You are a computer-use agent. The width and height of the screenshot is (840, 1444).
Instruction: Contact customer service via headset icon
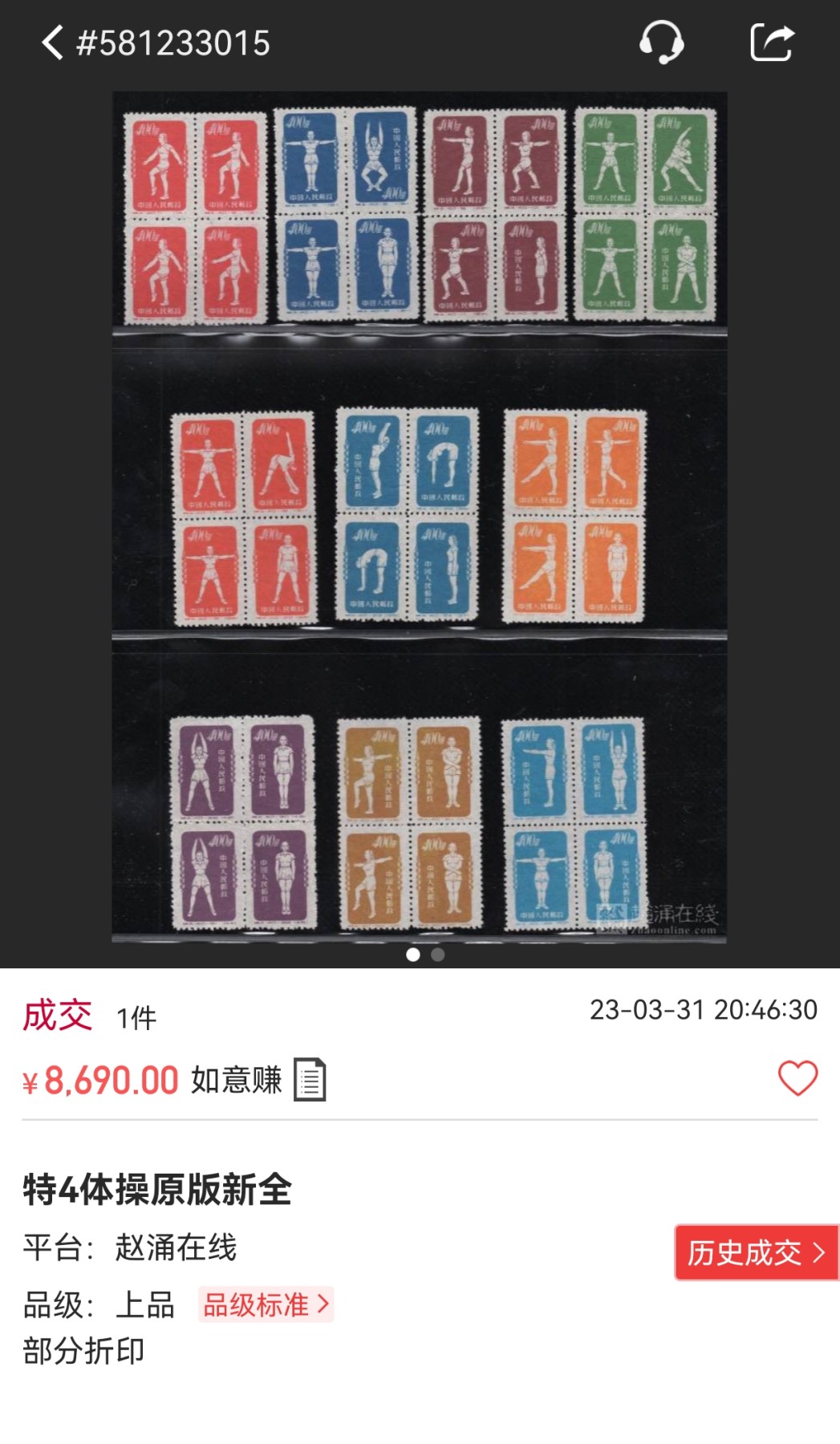tap(661, 43)
